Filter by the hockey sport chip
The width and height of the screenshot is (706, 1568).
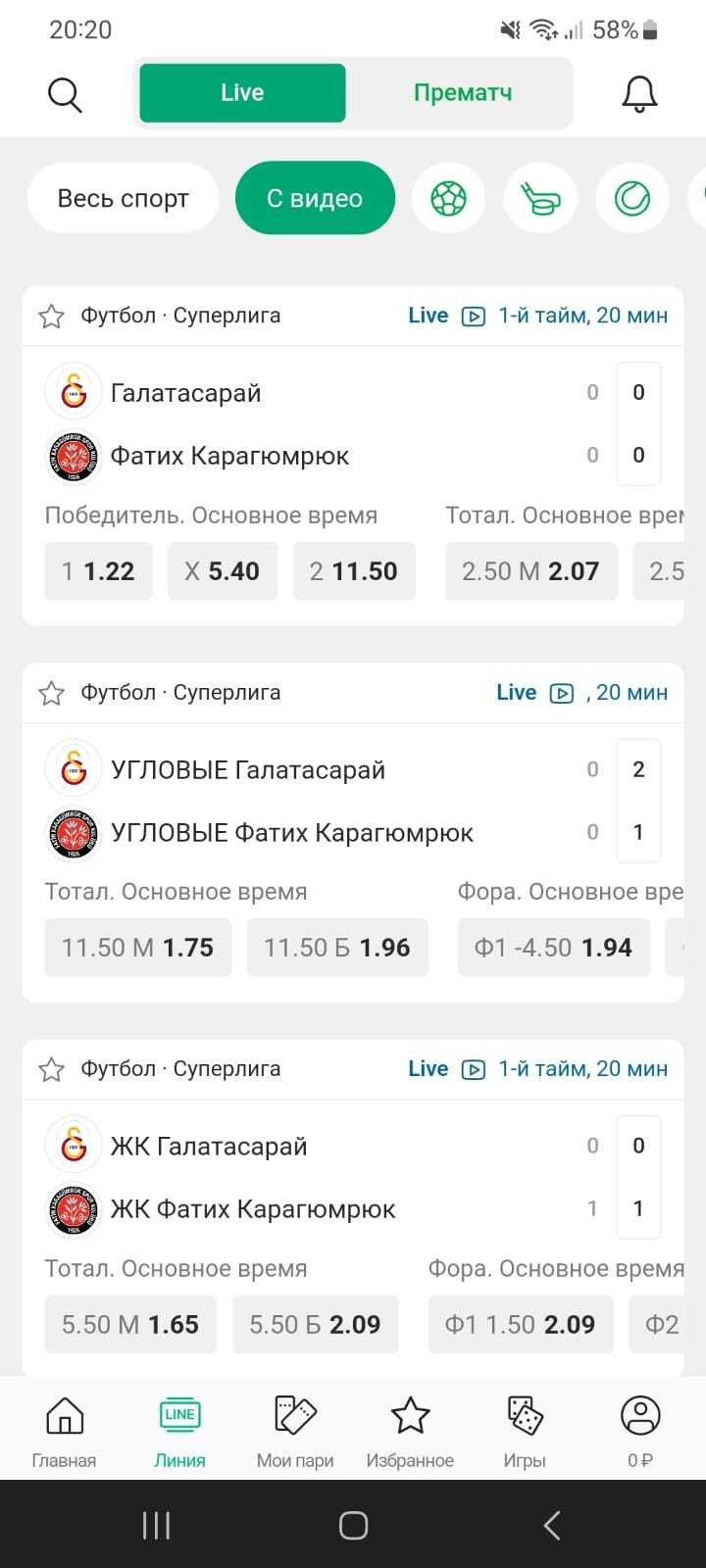click(x=540, y=199)
